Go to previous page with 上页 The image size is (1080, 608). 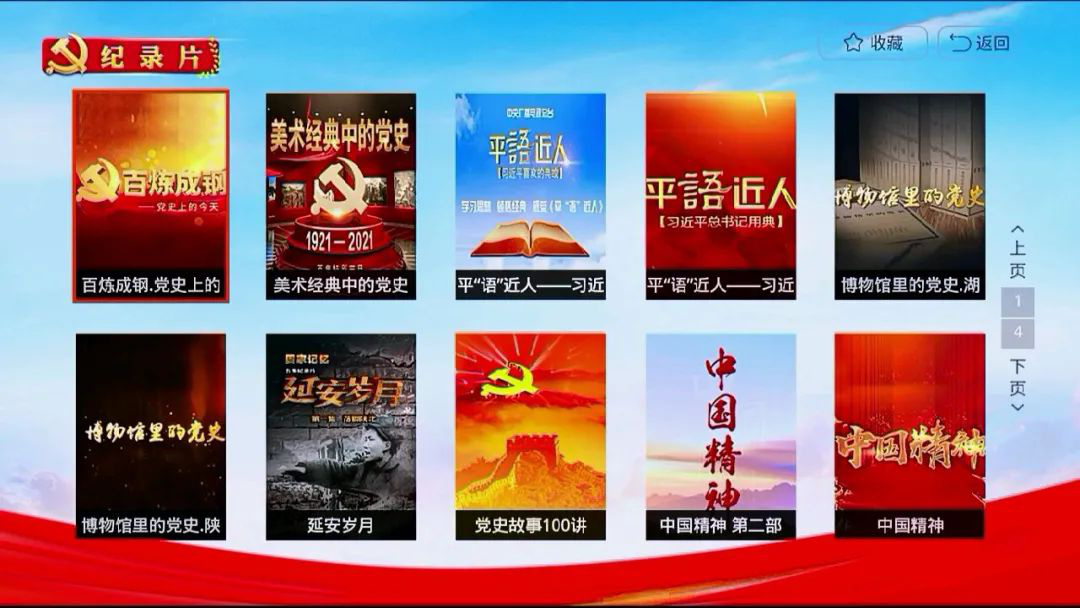tap(1017, 252)
